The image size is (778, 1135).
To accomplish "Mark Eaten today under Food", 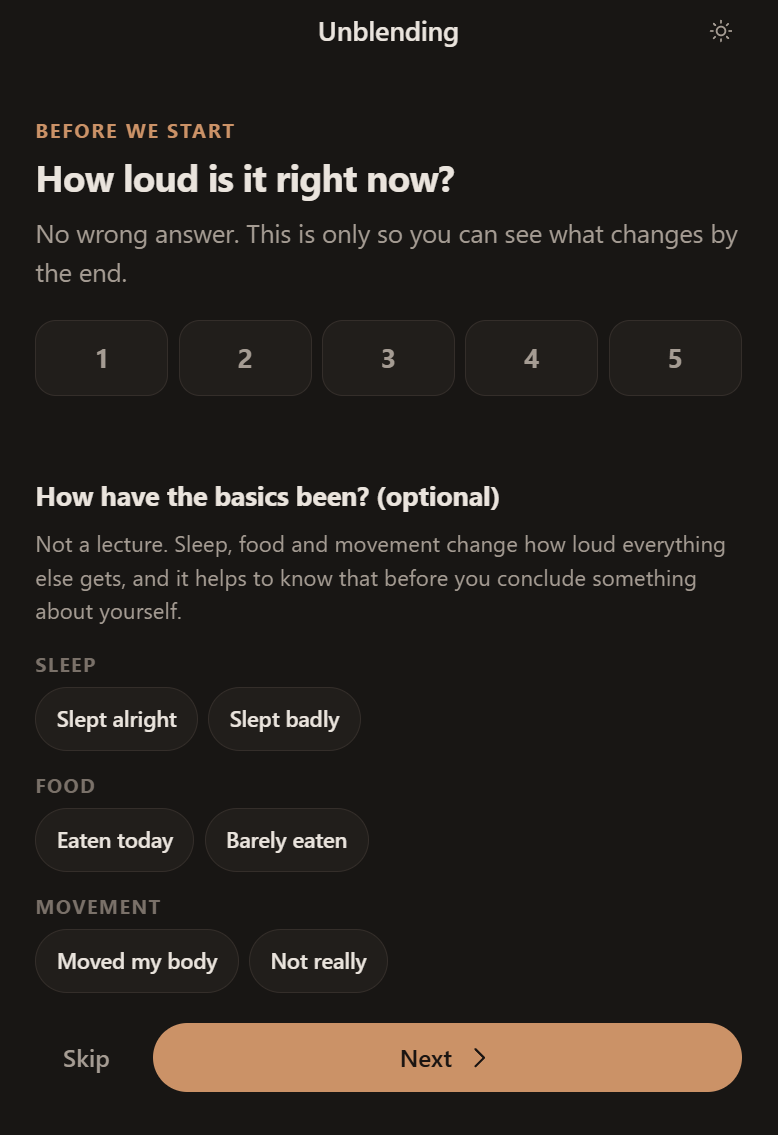I will pos(114,840).
